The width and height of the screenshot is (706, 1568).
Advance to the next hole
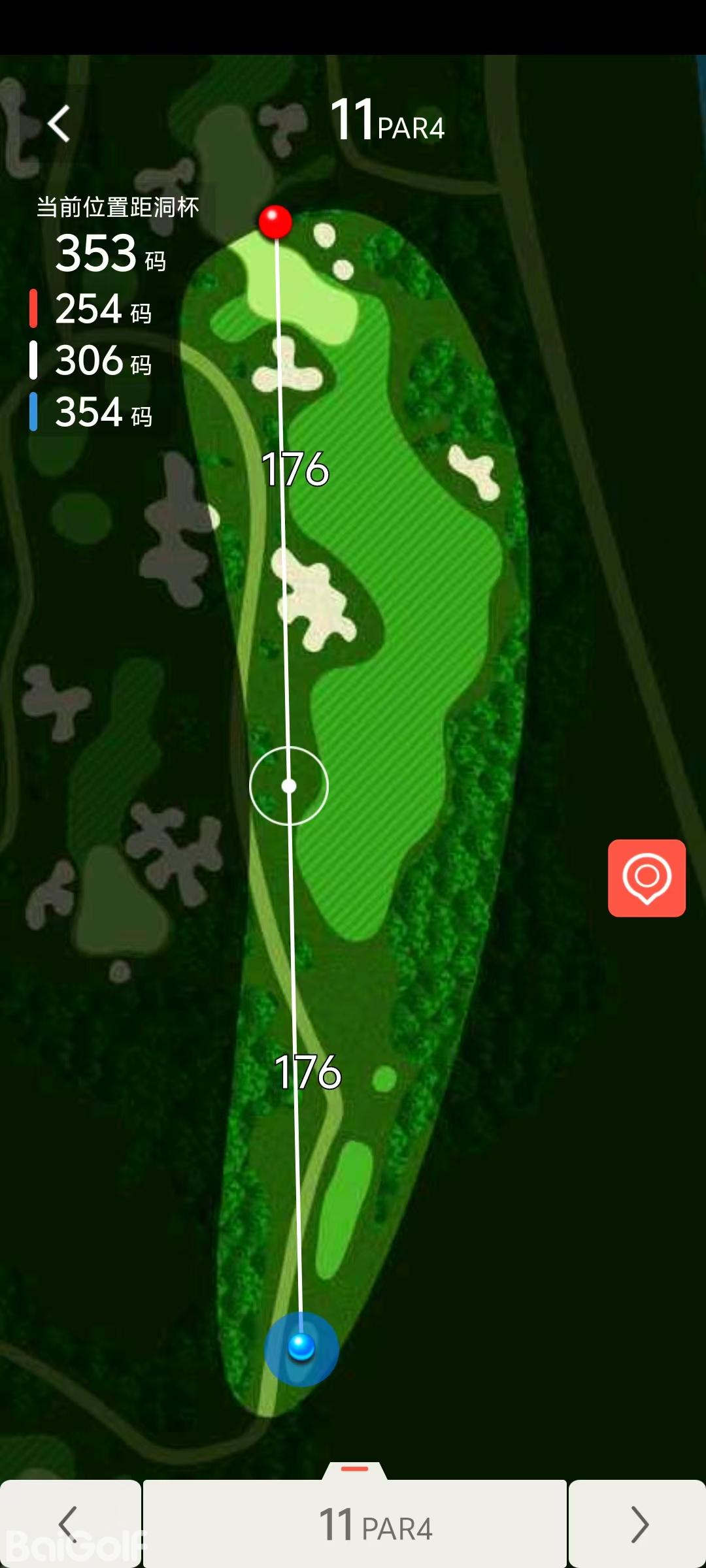coord(637,1524)
